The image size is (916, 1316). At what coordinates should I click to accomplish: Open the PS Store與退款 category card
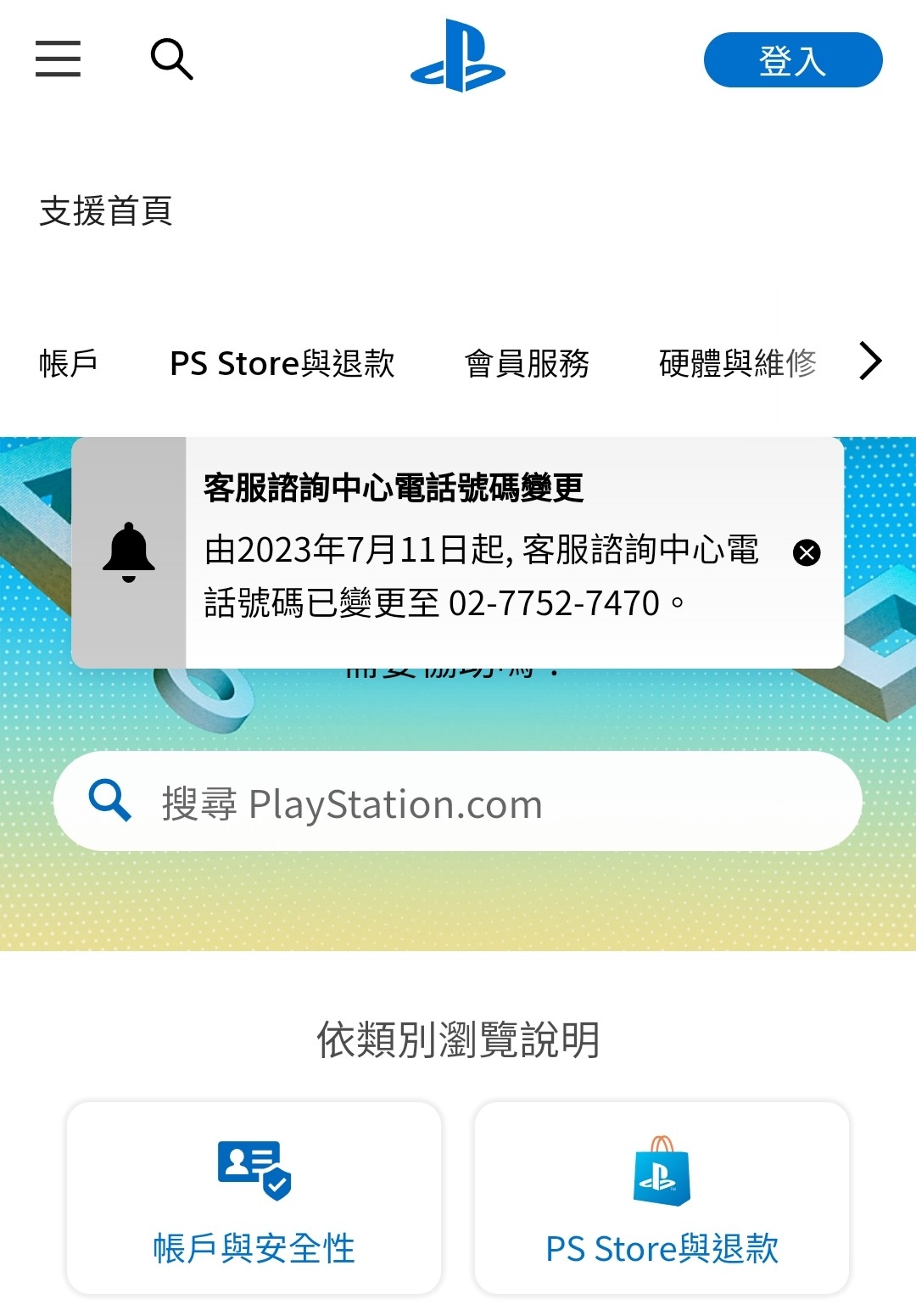click(662, 1197)
